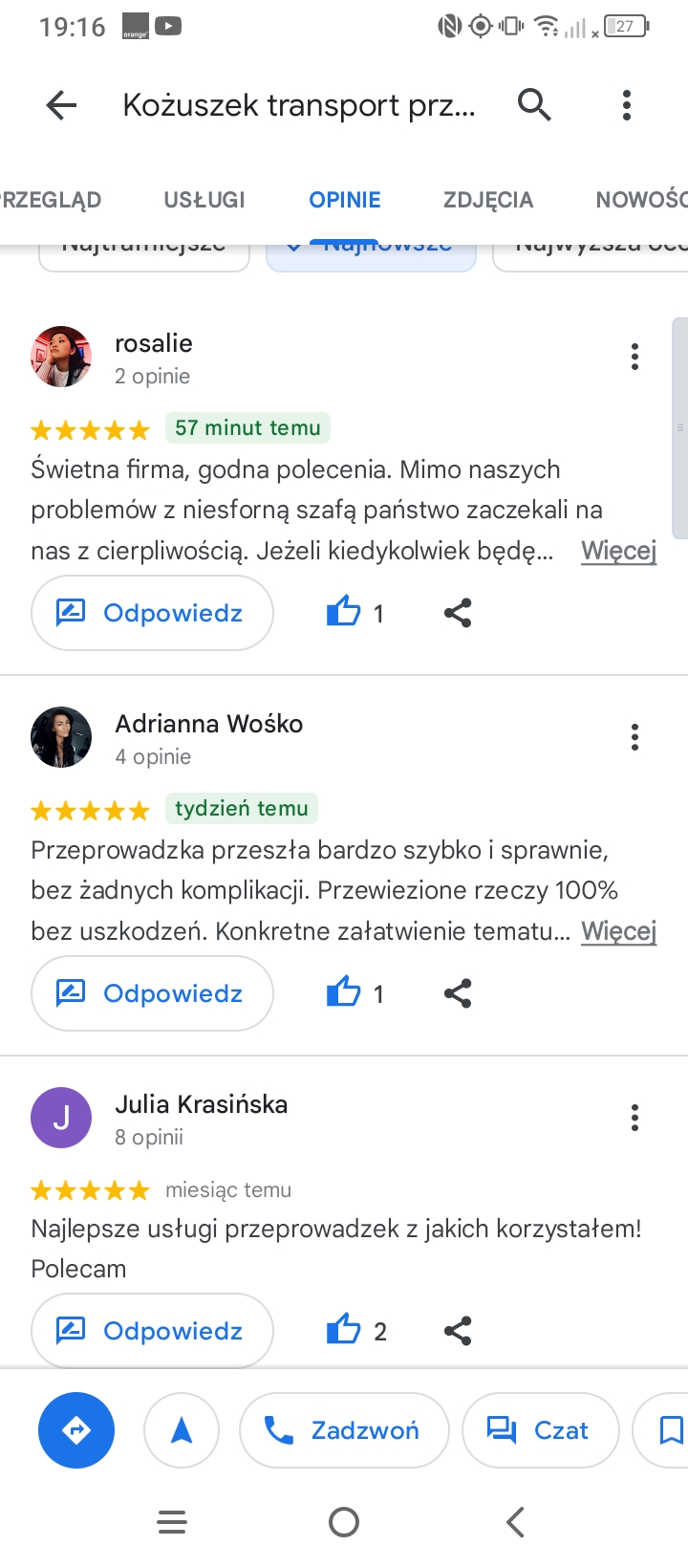Tap the system home button
688x1568 pixels.
(344, 1522)
